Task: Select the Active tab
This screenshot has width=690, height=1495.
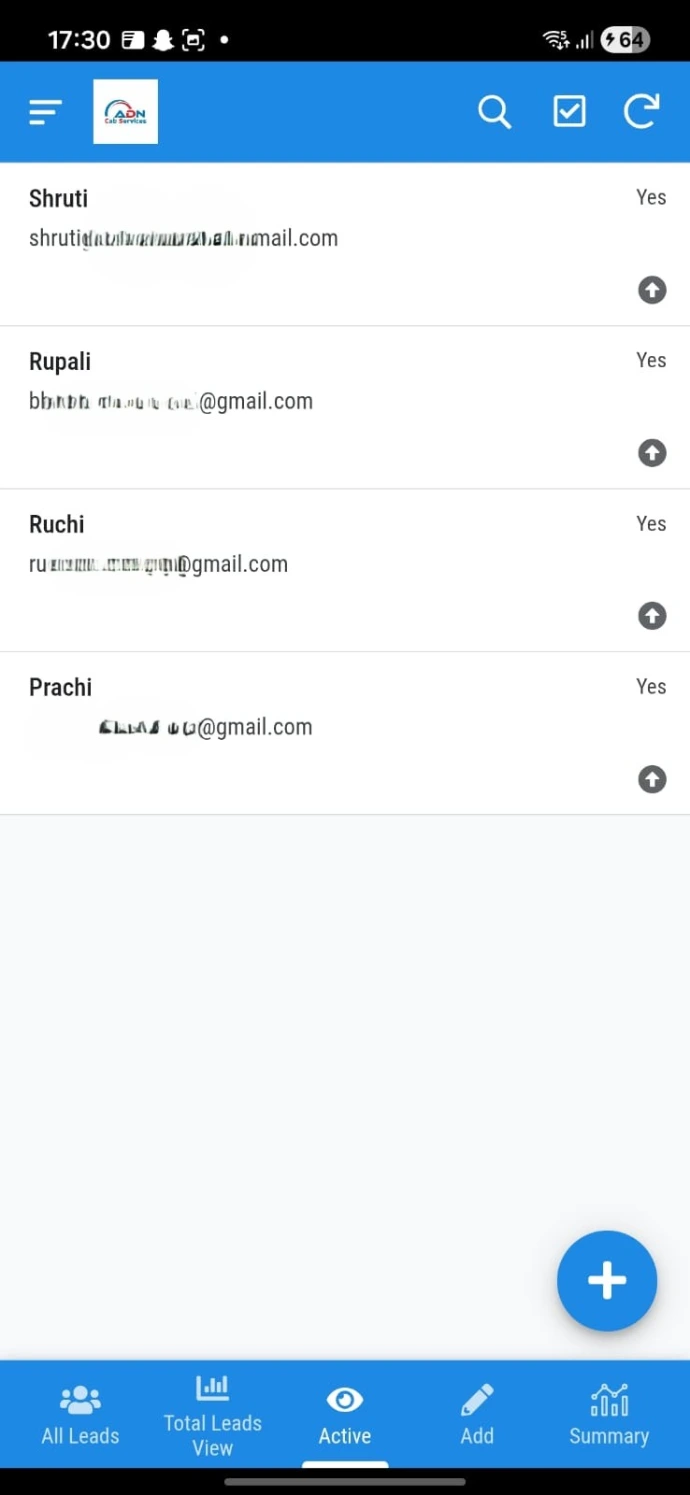Action: (345, 1416)
